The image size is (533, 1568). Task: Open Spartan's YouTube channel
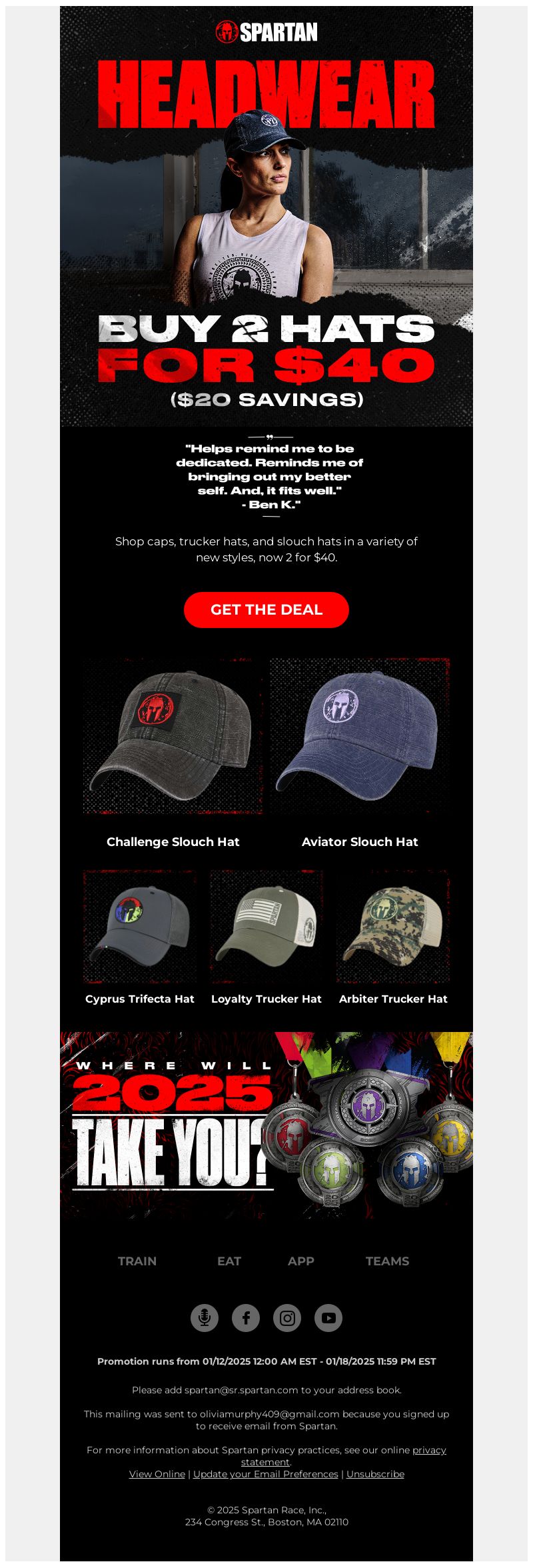point(328,1317)
